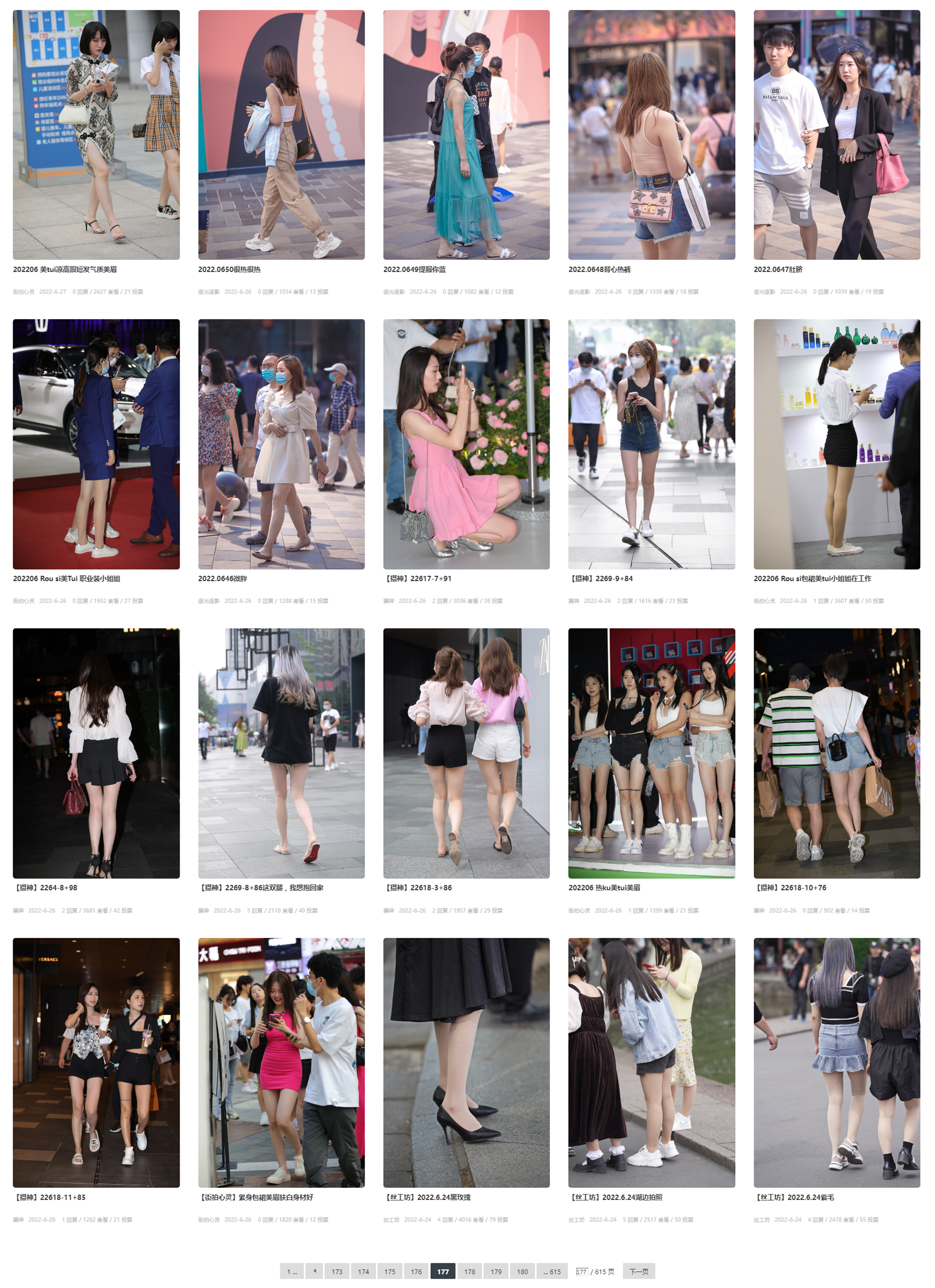Open the post 【摄神】22617-7+91
The height and width of the screenshot is (1288, 935).
(418, 578)
